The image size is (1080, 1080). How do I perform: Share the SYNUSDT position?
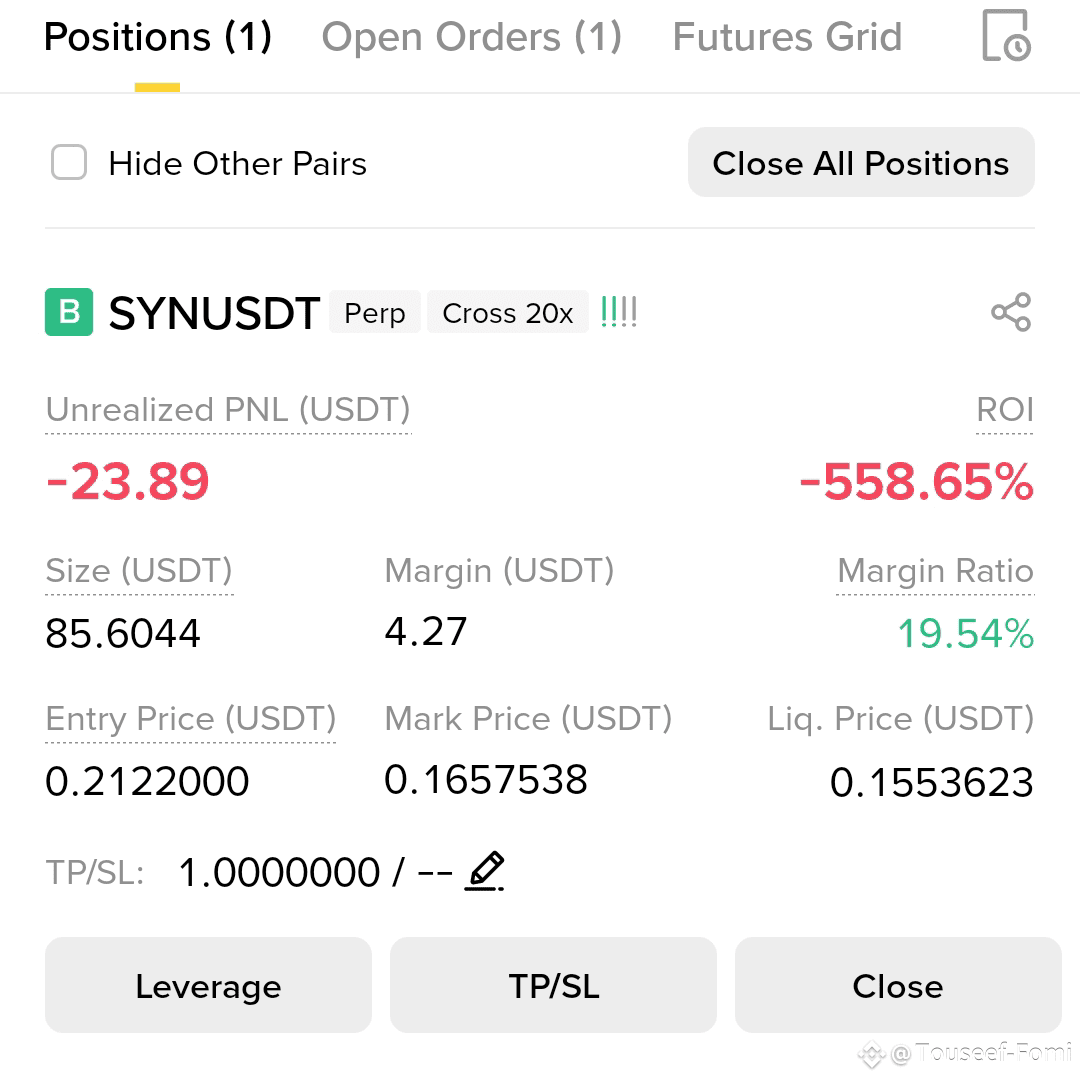pyautogui.click(x=1011, y=313)
